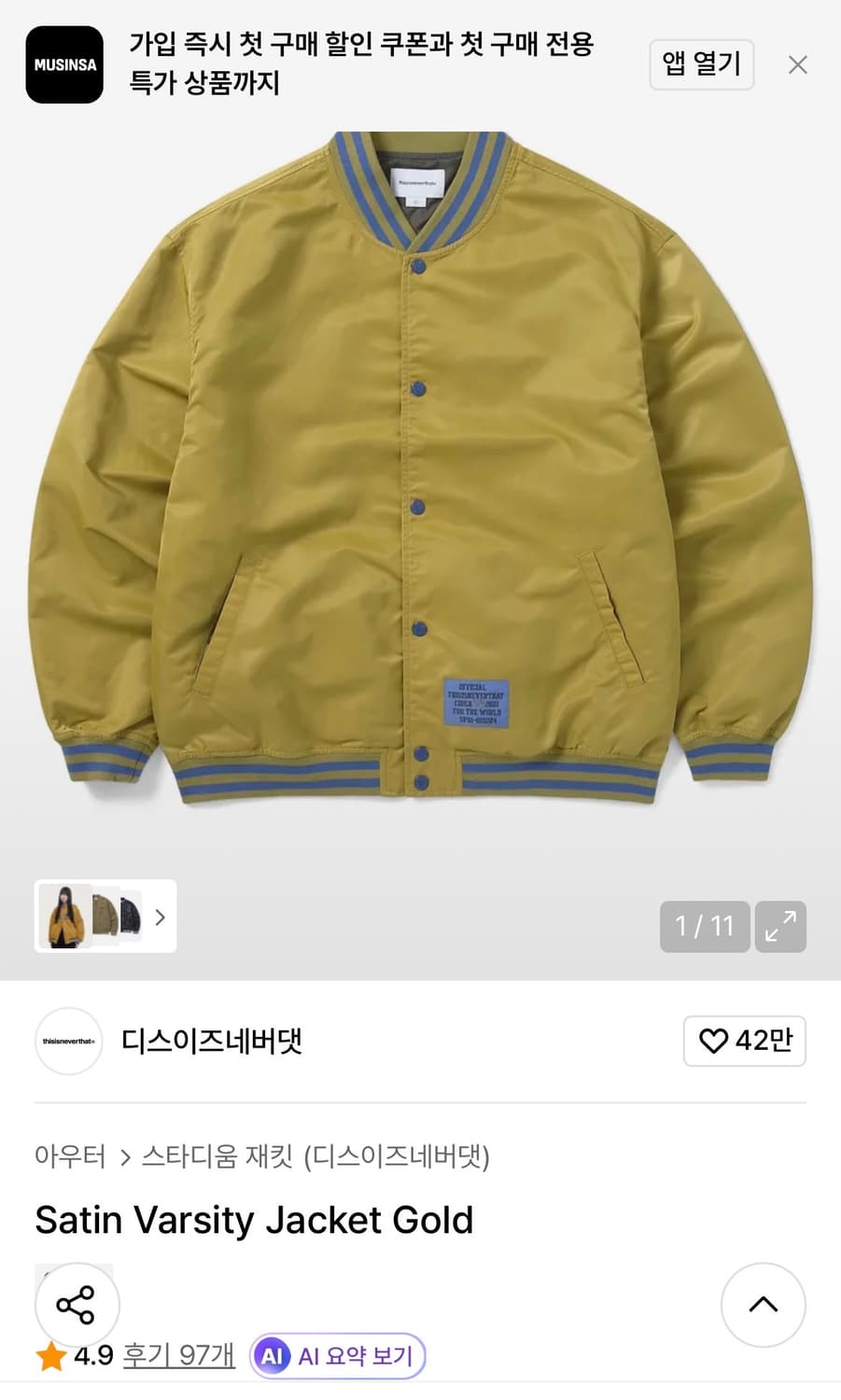Expand the product photo fullscreen
This screenshot has width=841, height=1400.
coord(780,926)
